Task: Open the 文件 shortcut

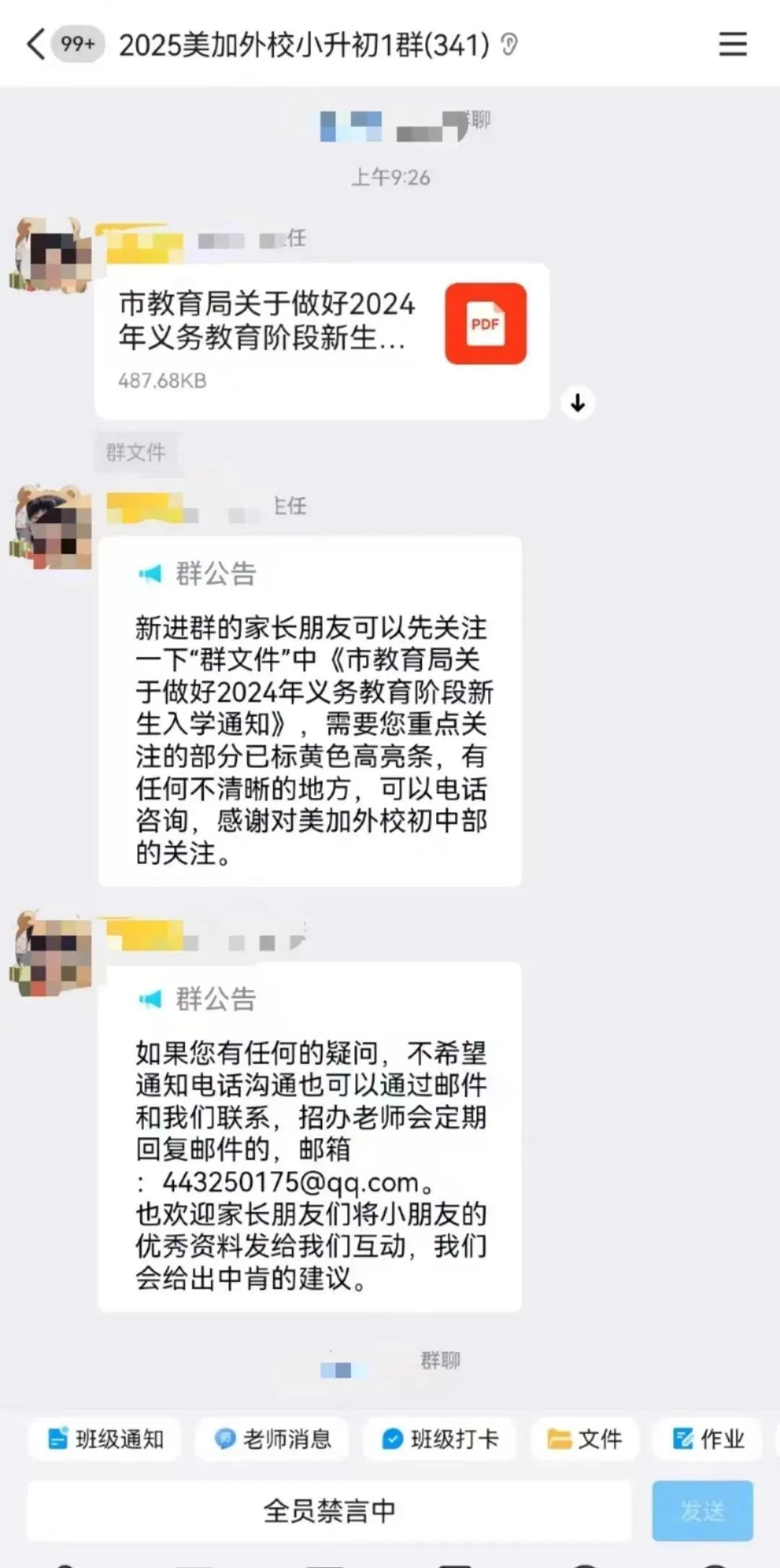Action: pos(585,1439)
